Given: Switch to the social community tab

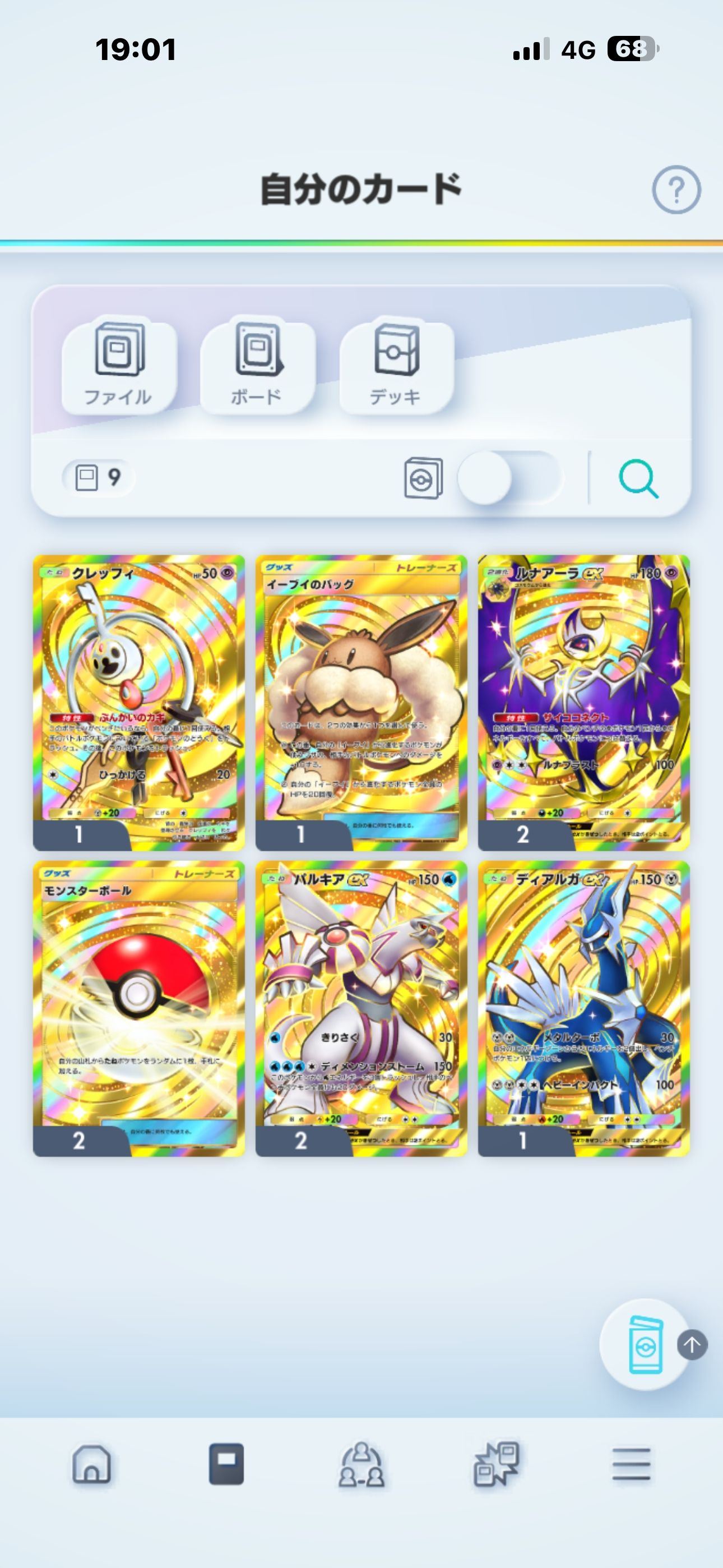Looking at the screenshot, I should tap(361, 1464).
